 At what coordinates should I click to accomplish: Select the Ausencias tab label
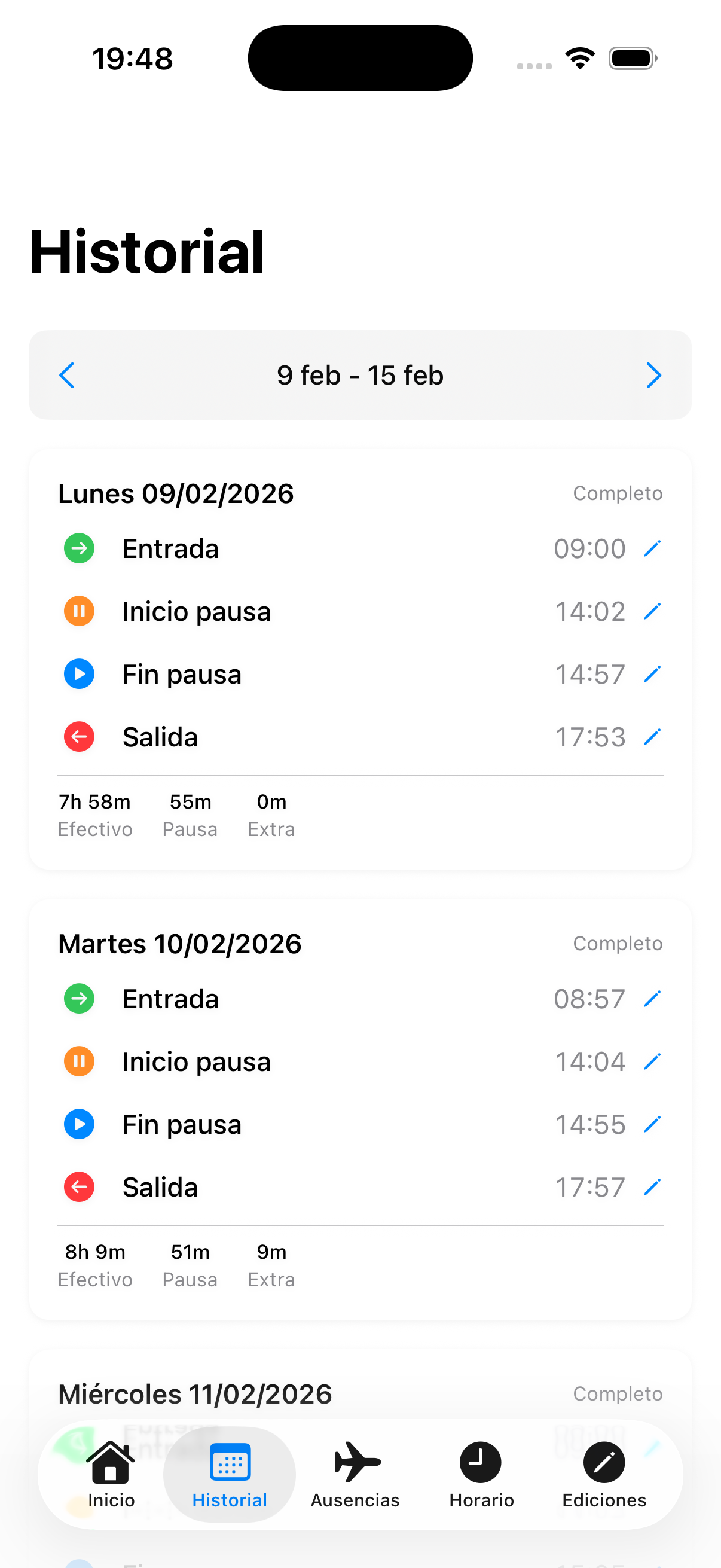(x=355, y=1500)
